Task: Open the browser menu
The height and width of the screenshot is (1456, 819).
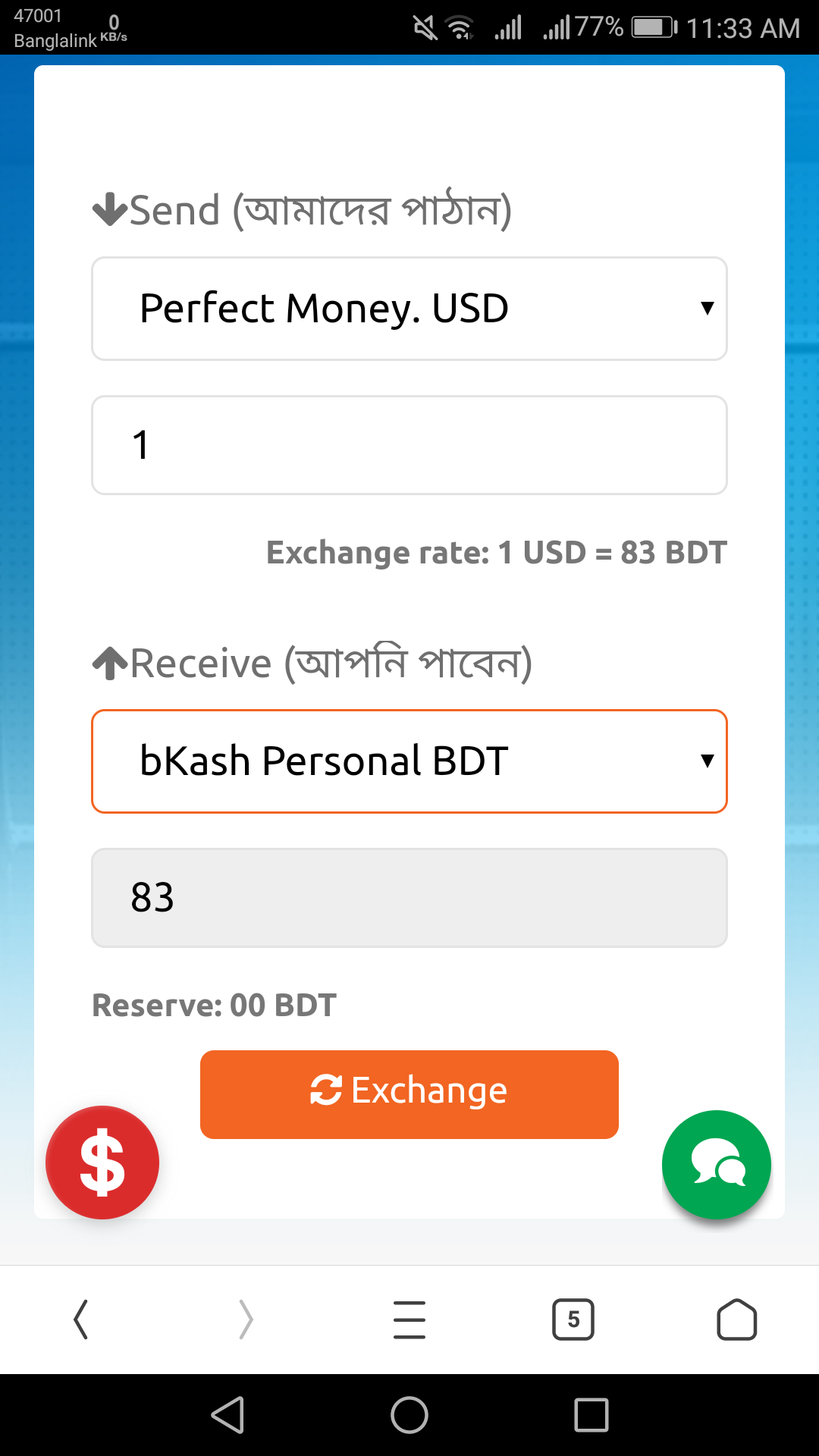Action: coord(409,1319)
